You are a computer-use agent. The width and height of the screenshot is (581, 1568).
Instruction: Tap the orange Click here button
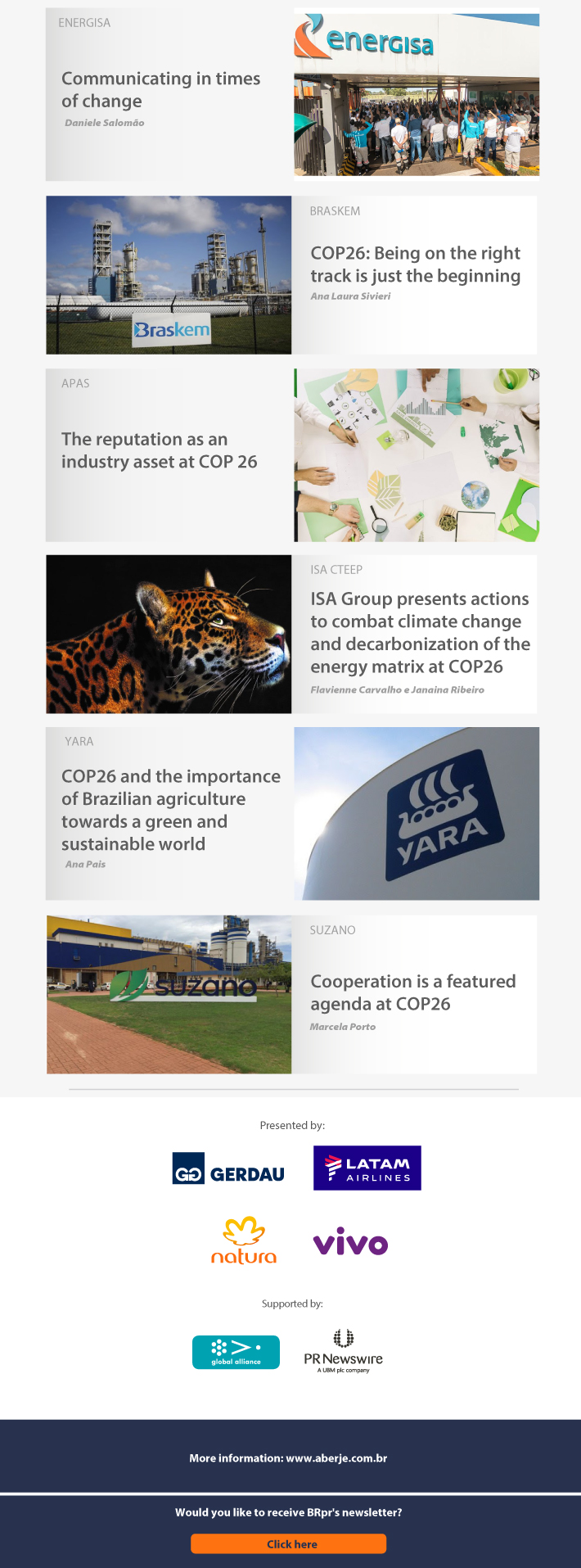click(x=288, y=1543)
